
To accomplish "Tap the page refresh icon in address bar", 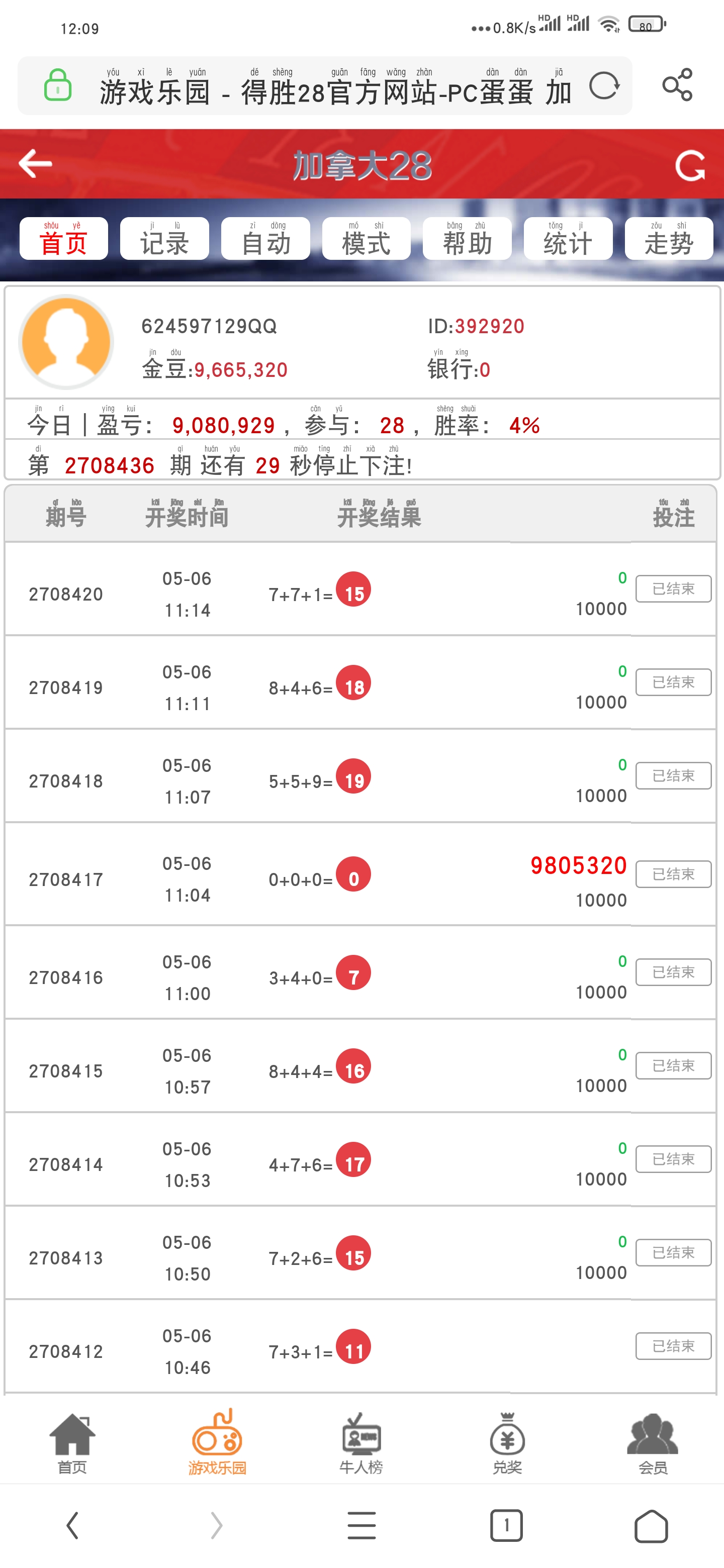I will pyautogui.click(x=606, y=87).
